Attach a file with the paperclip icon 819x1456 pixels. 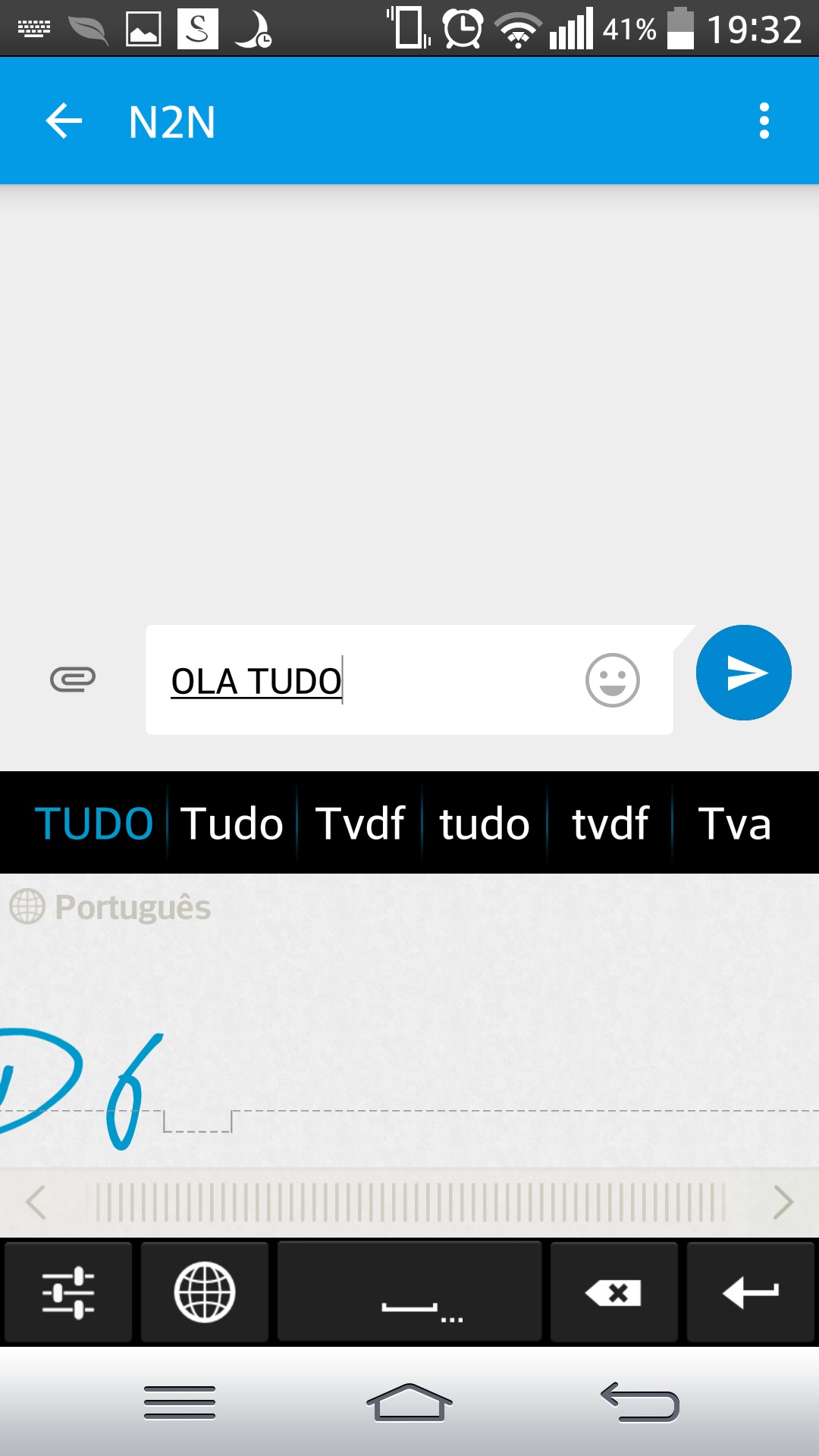click(x=73, y=679)
